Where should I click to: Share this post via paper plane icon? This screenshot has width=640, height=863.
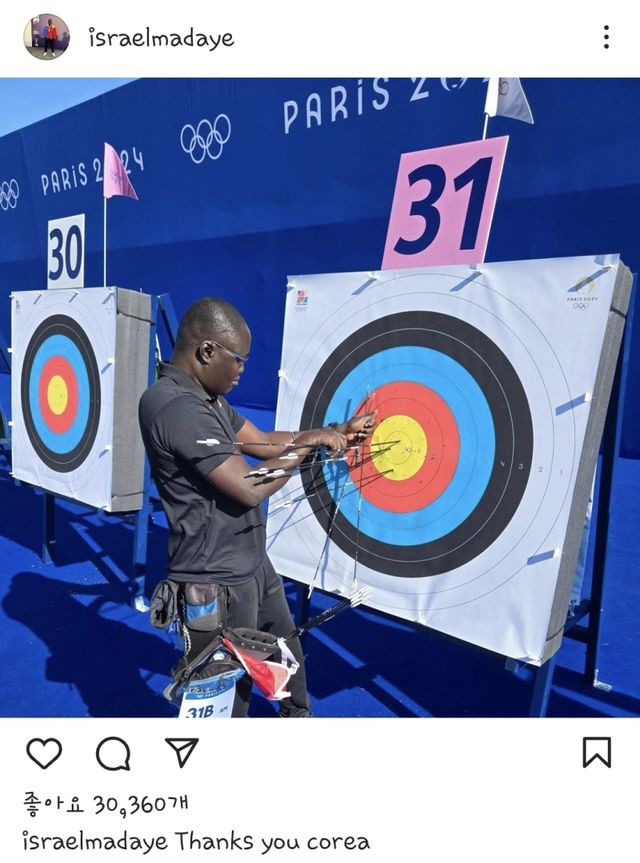click(x=181, y=752)
